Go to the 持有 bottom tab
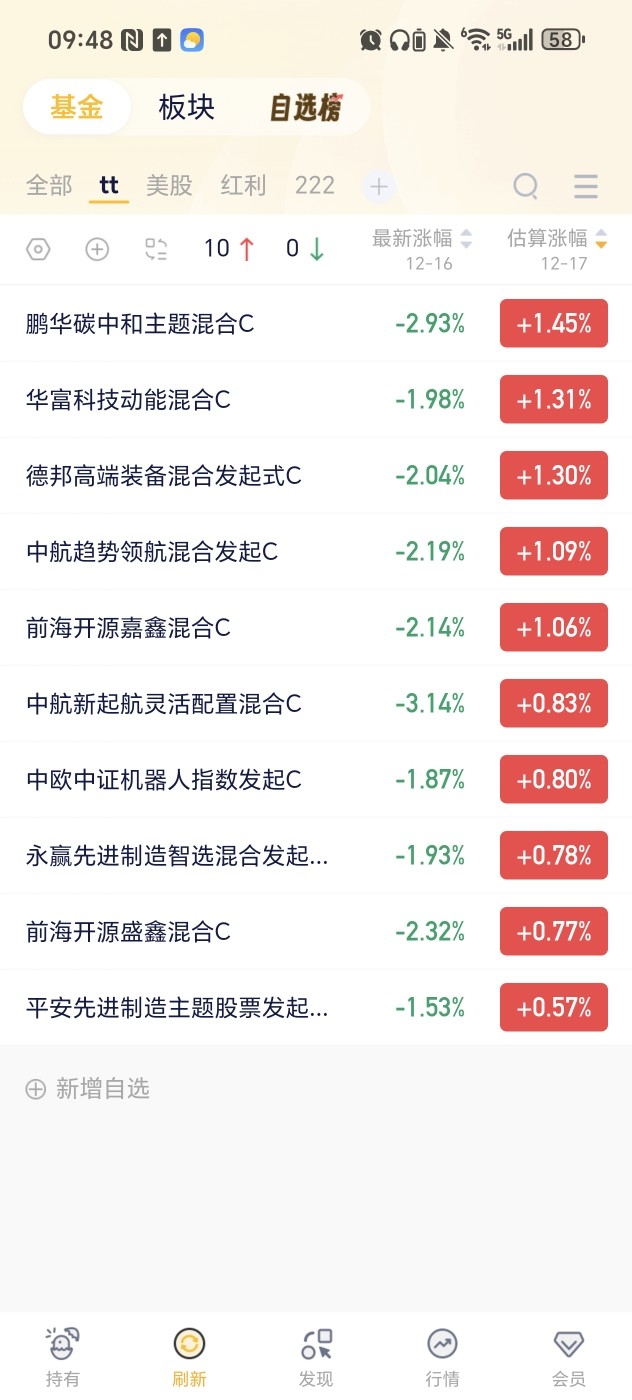Screen dimensions: 632x1400 (x=62, y=1357)
